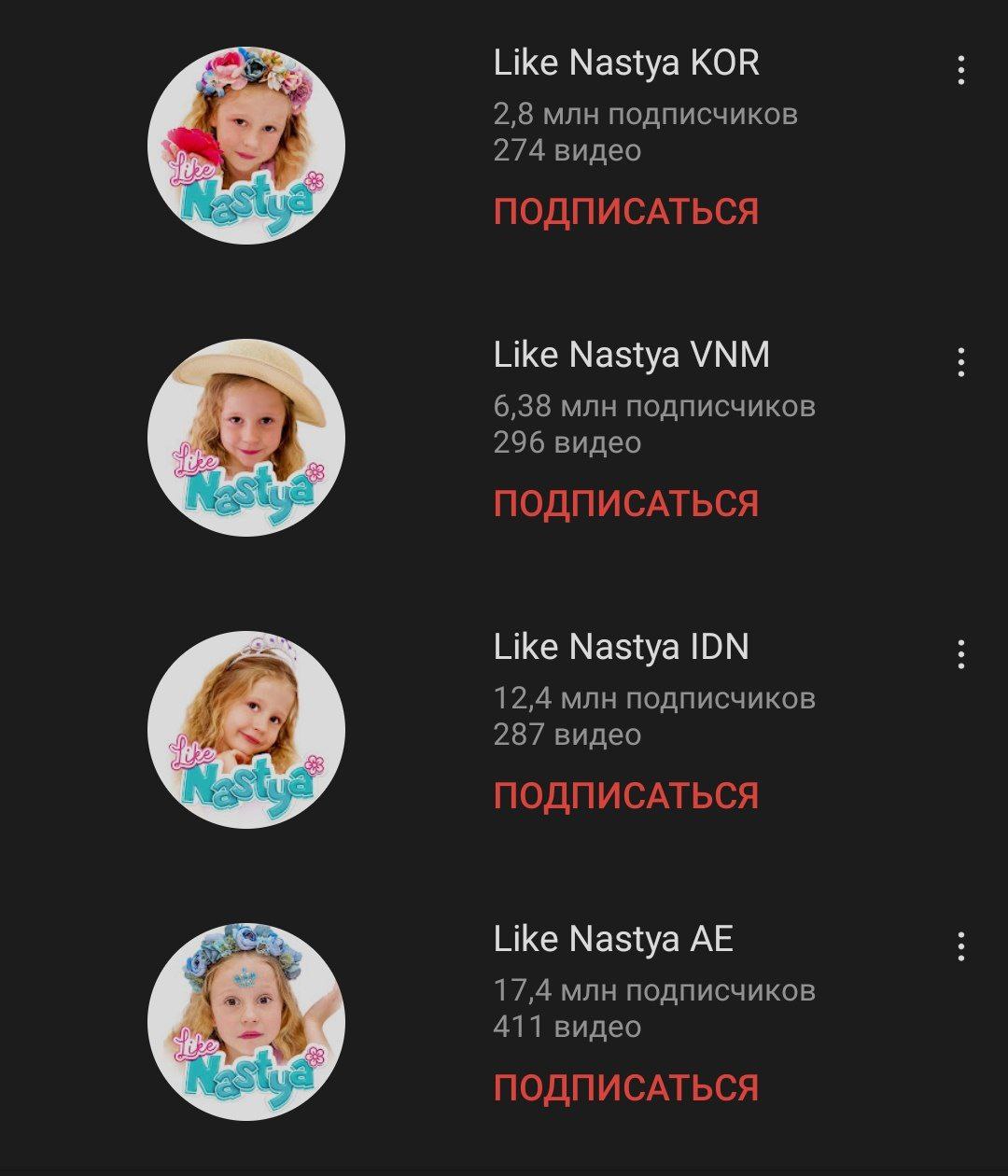Open the overflow menu for Like Nastya VNM
The height and width of the screenshot is (1176, 1008).
click(960, 362)
